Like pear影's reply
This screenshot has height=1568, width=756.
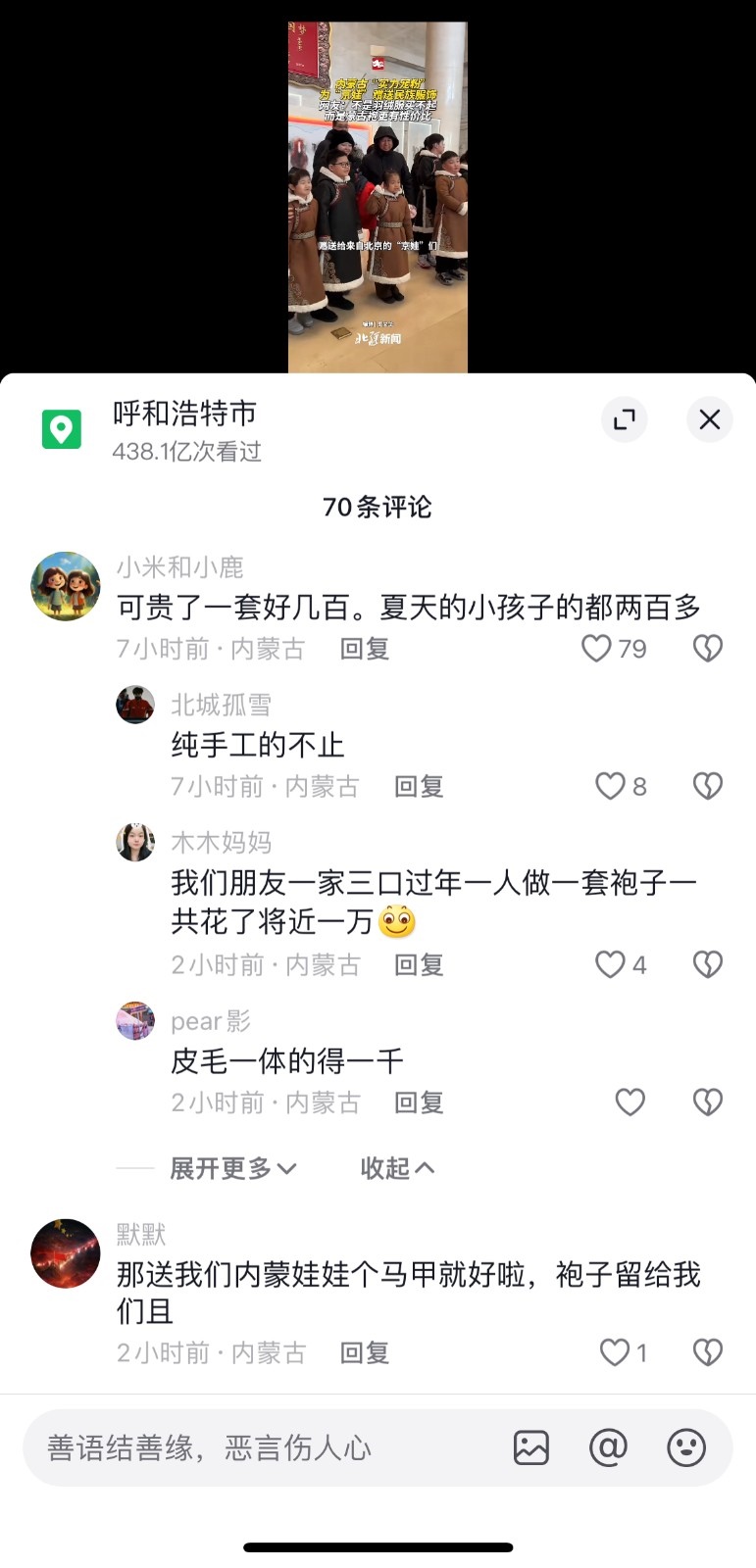click(630, 1102)
